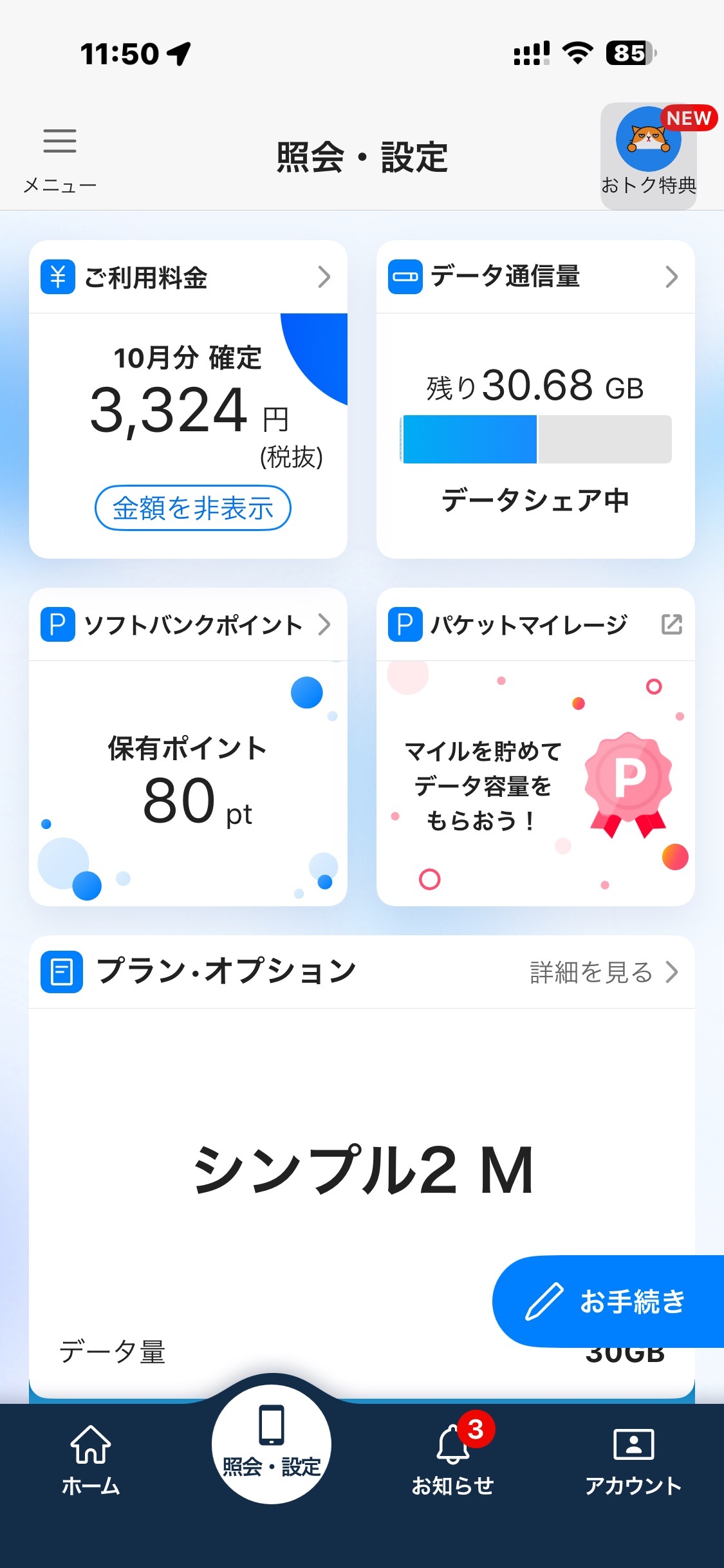Open the ご利用料金 billing card

click(x=188, y=277)
